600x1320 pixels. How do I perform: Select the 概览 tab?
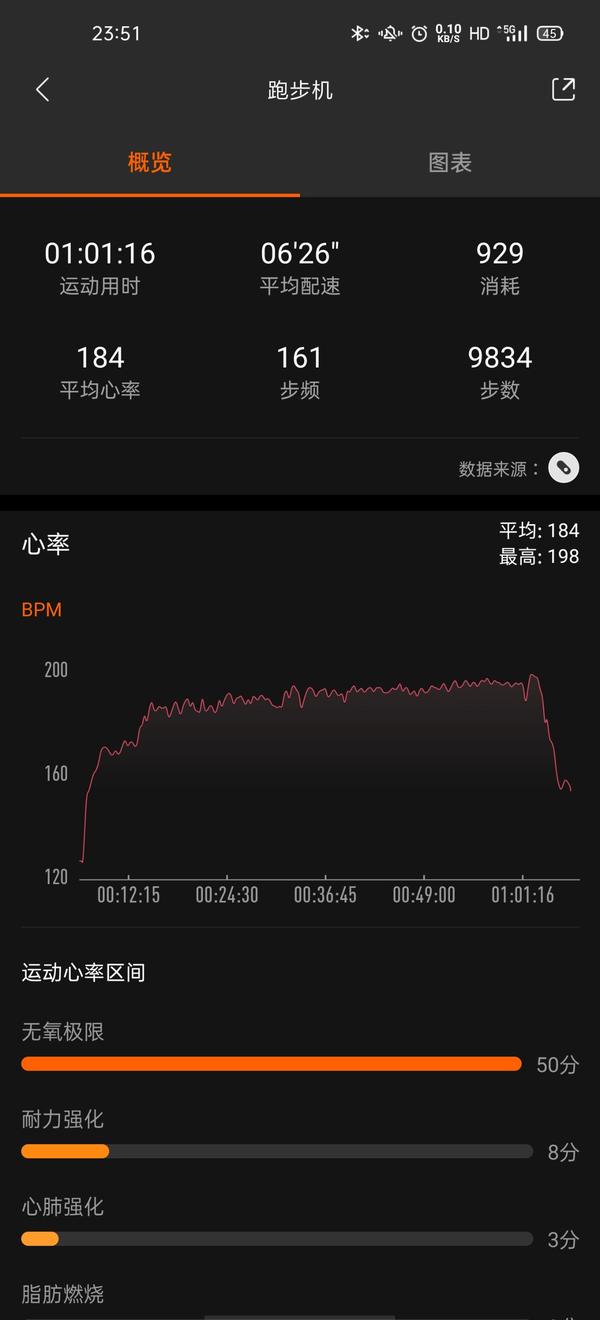[x=150, y=163]
